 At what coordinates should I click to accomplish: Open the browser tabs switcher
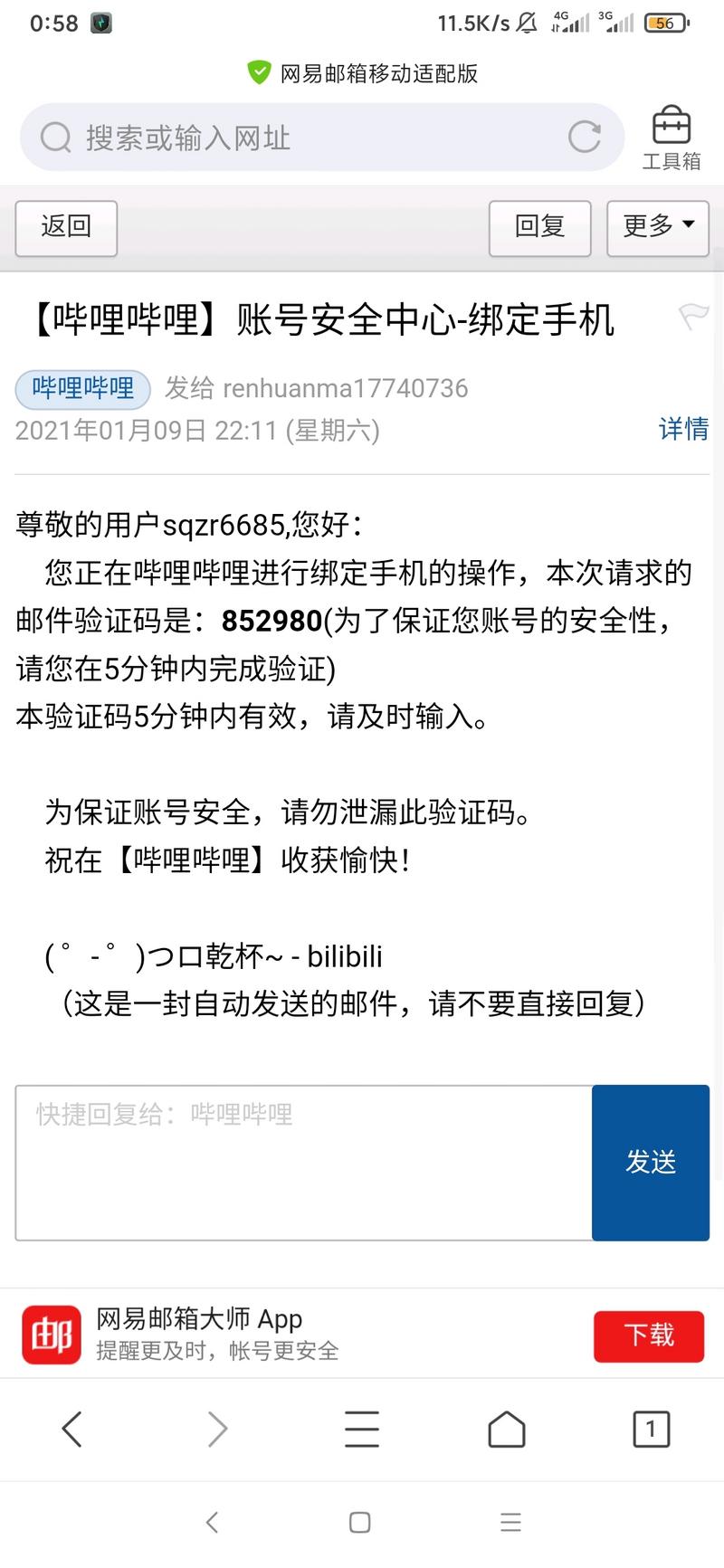point(651,1430)
